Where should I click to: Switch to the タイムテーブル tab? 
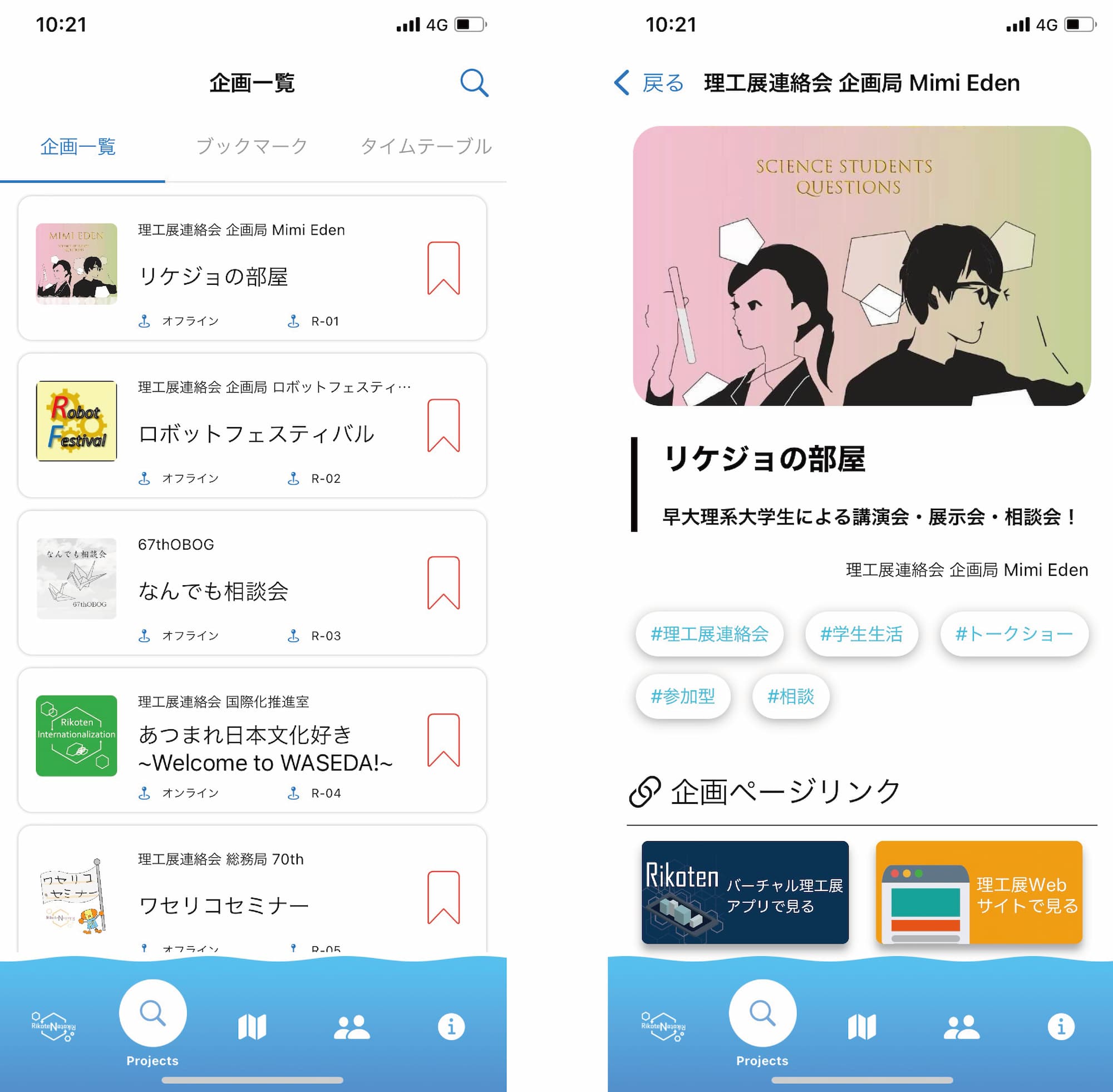pyautogui.click(x=426, y=146)
